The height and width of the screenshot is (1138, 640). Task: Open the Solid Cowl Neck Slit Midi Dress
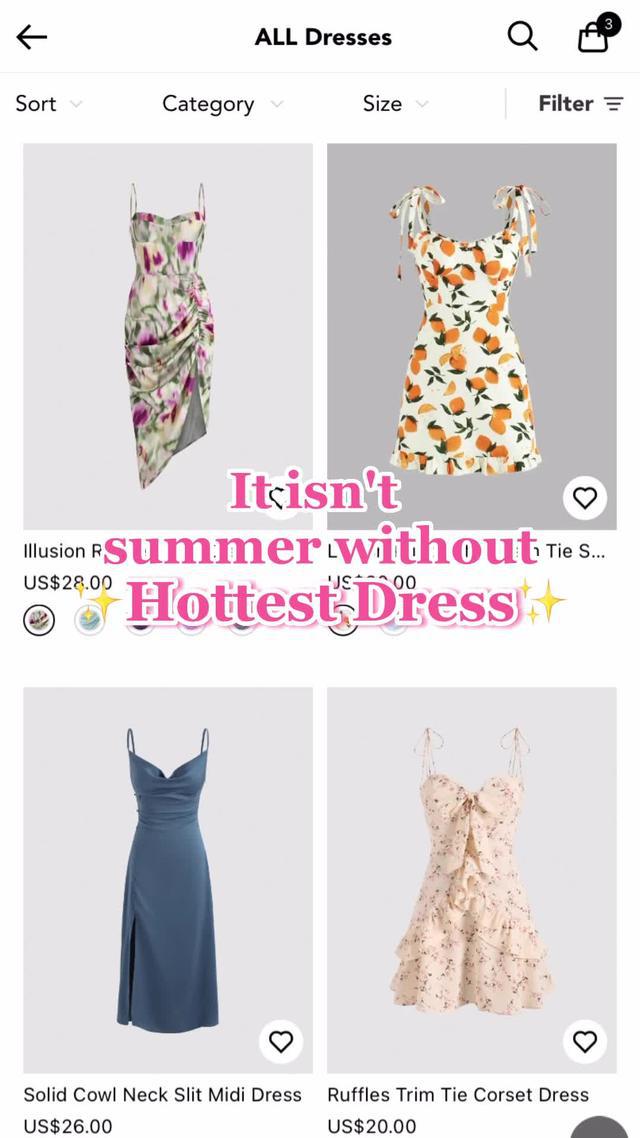pyautogui.click(x=168, y=880)
